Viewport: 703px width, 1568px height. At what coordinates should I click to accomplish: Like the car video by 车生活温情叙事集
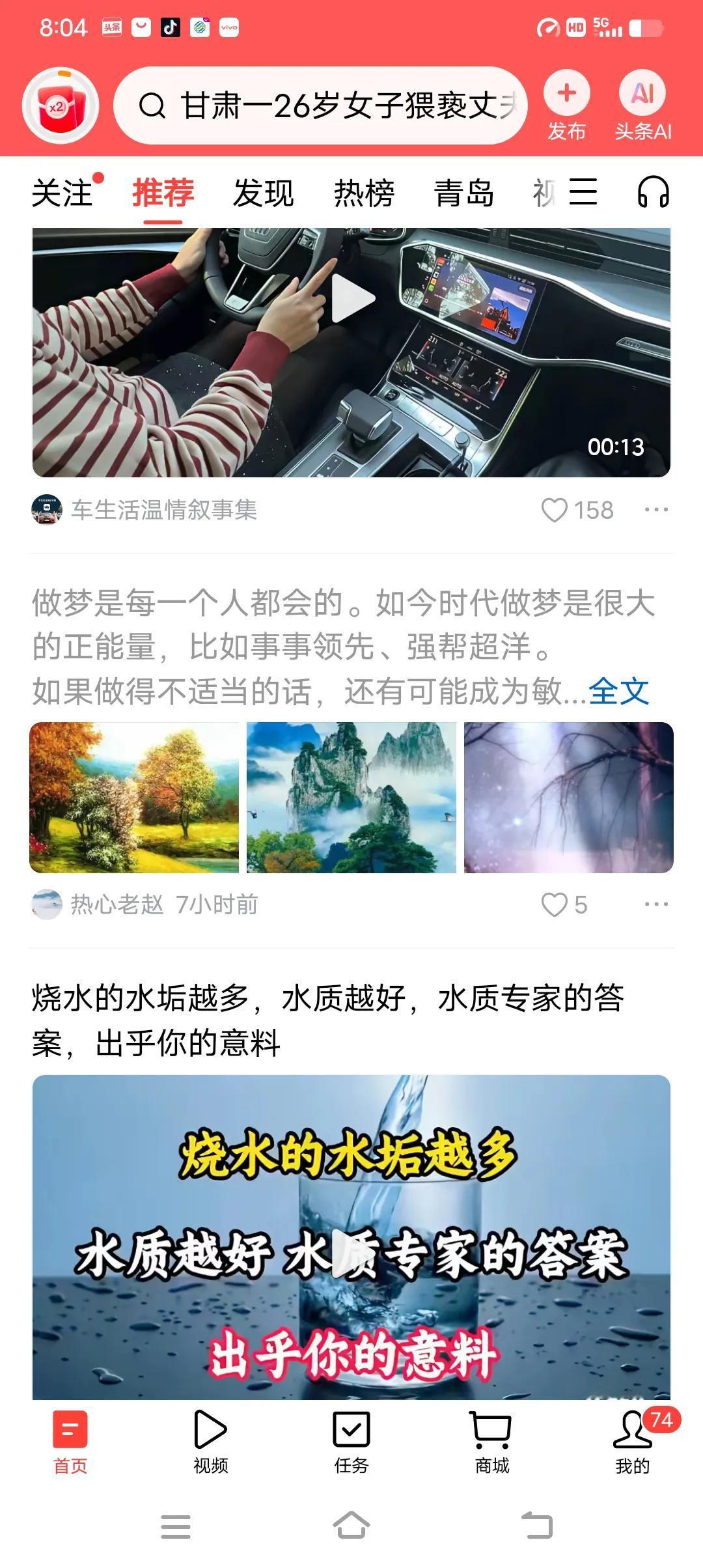(x=557, y=511)
